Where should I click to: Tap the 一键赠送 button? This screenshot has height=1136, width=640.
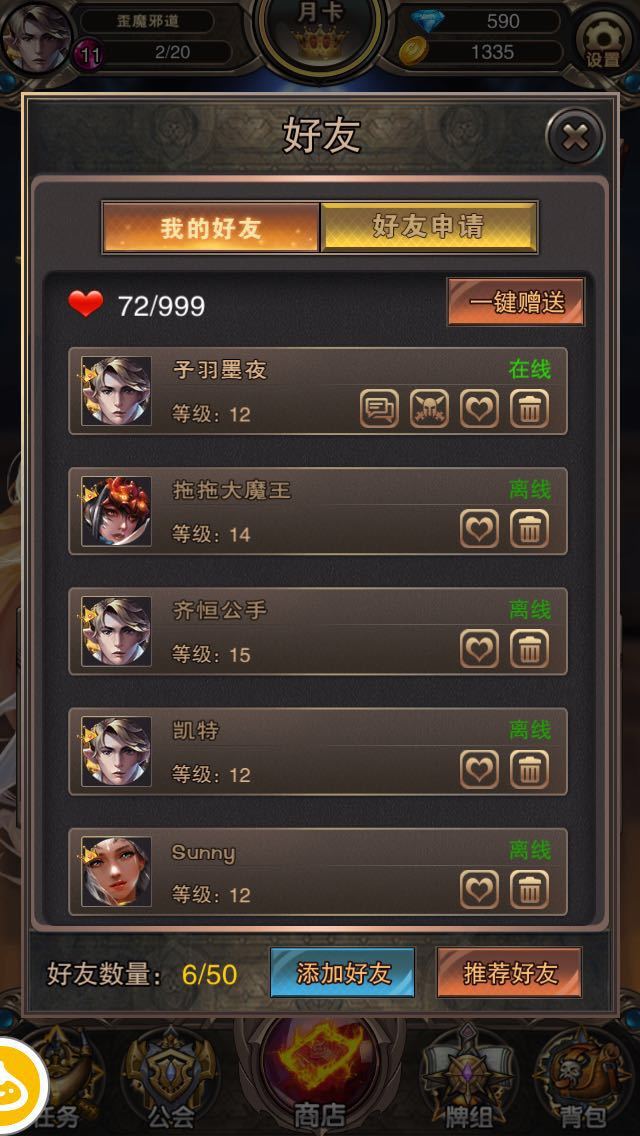(x=515, y=302)
